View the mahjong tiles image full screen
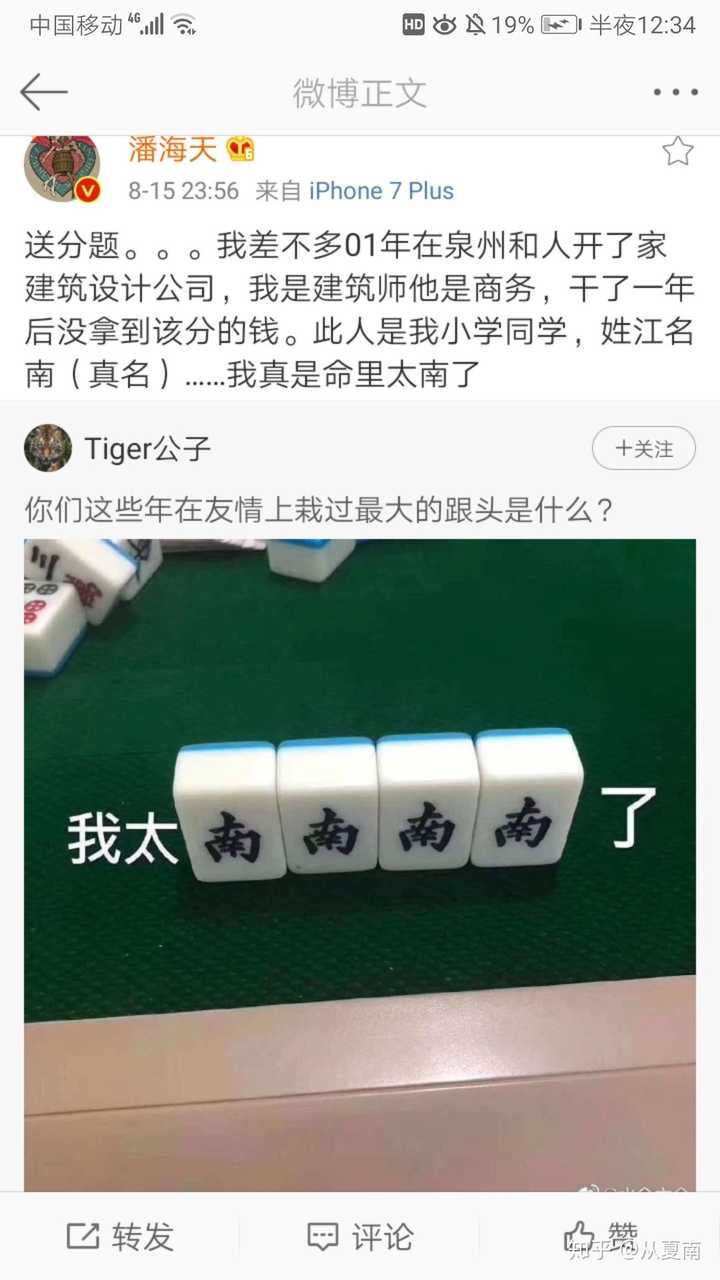 360,860
